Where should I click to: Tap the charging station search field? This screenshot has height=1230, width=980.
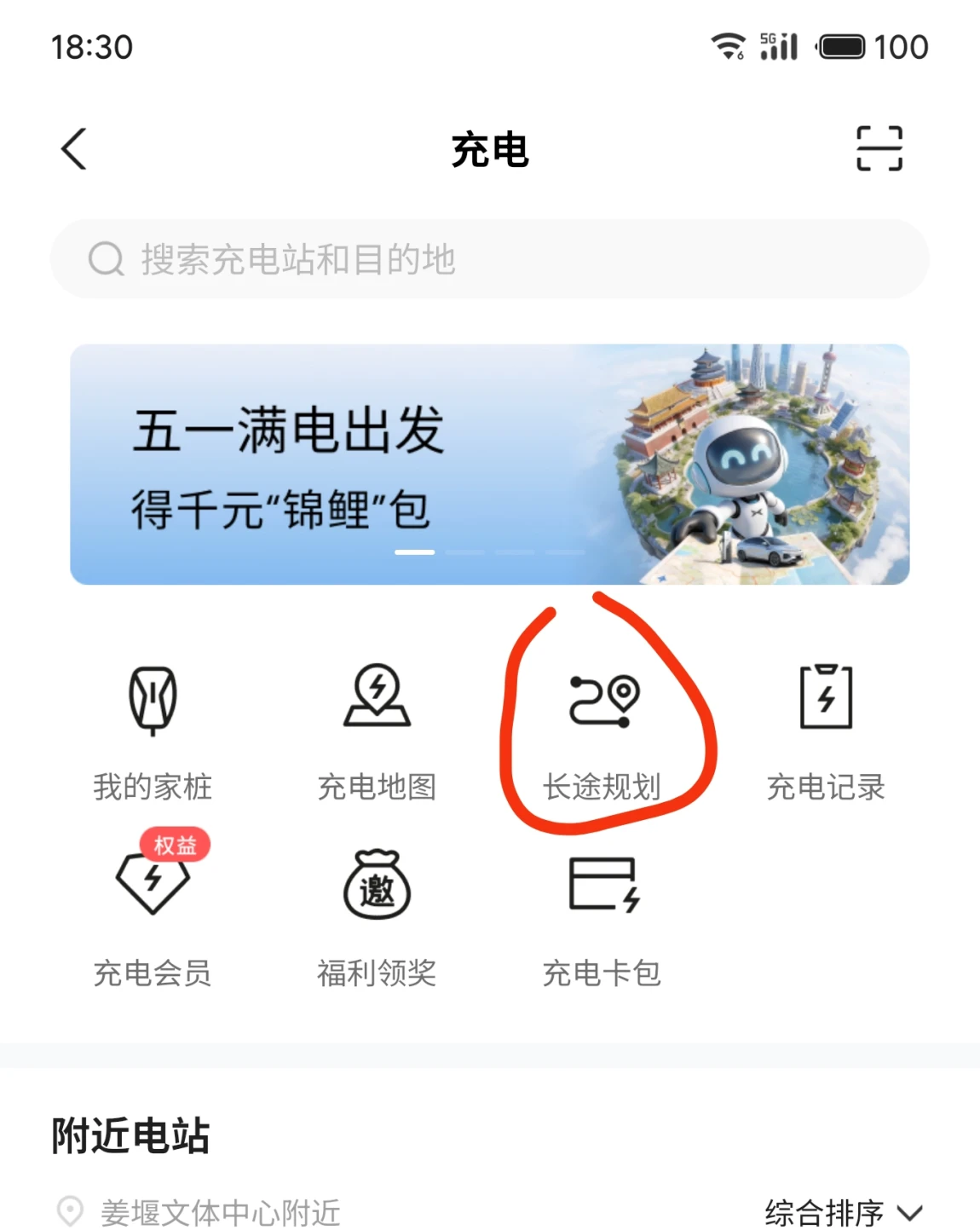[x=489, y=259]
